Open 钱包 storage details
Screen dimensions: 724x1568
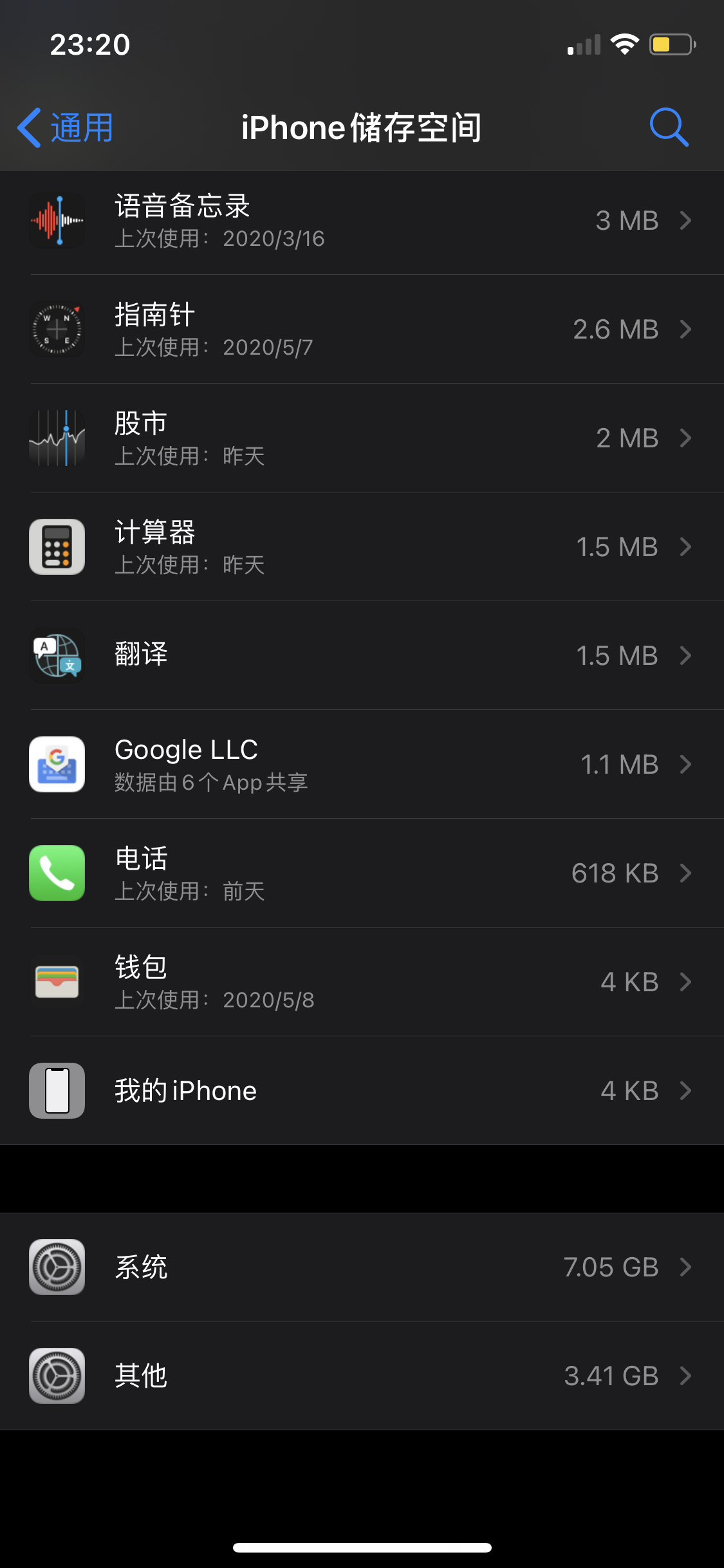[x=362, y=982]
